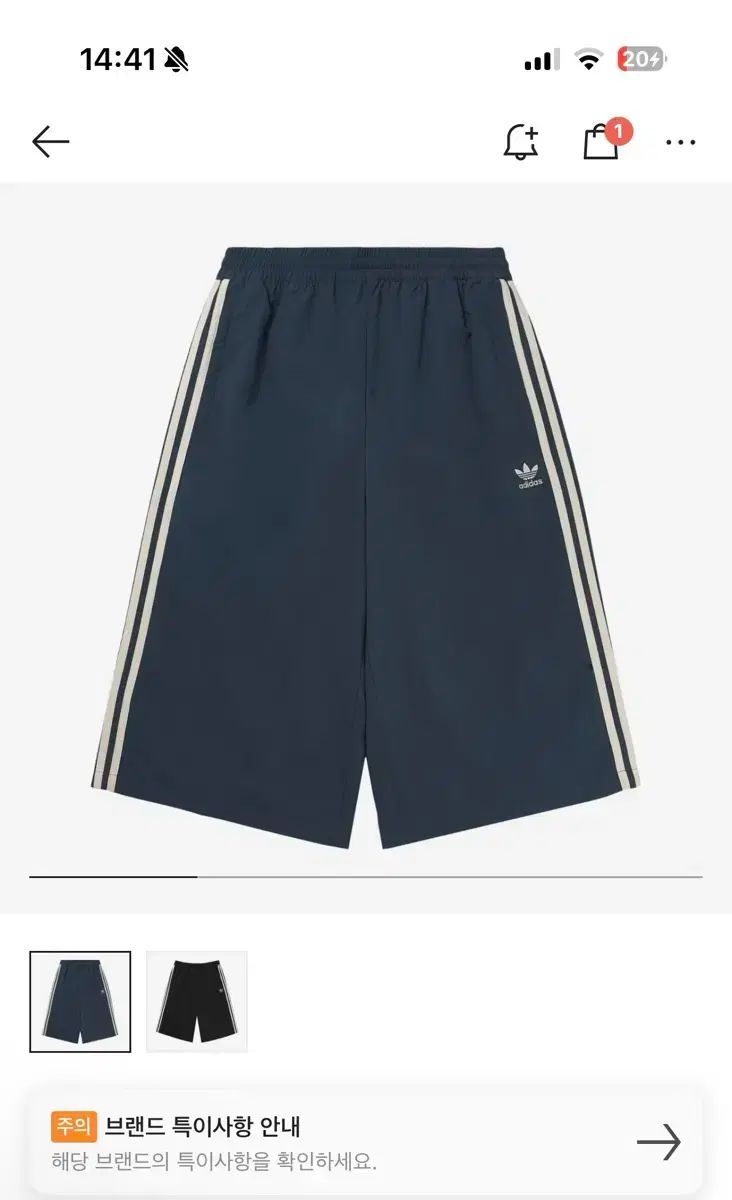Open the restock notification bell icon

pyautogui.click(x=520, y=142)
